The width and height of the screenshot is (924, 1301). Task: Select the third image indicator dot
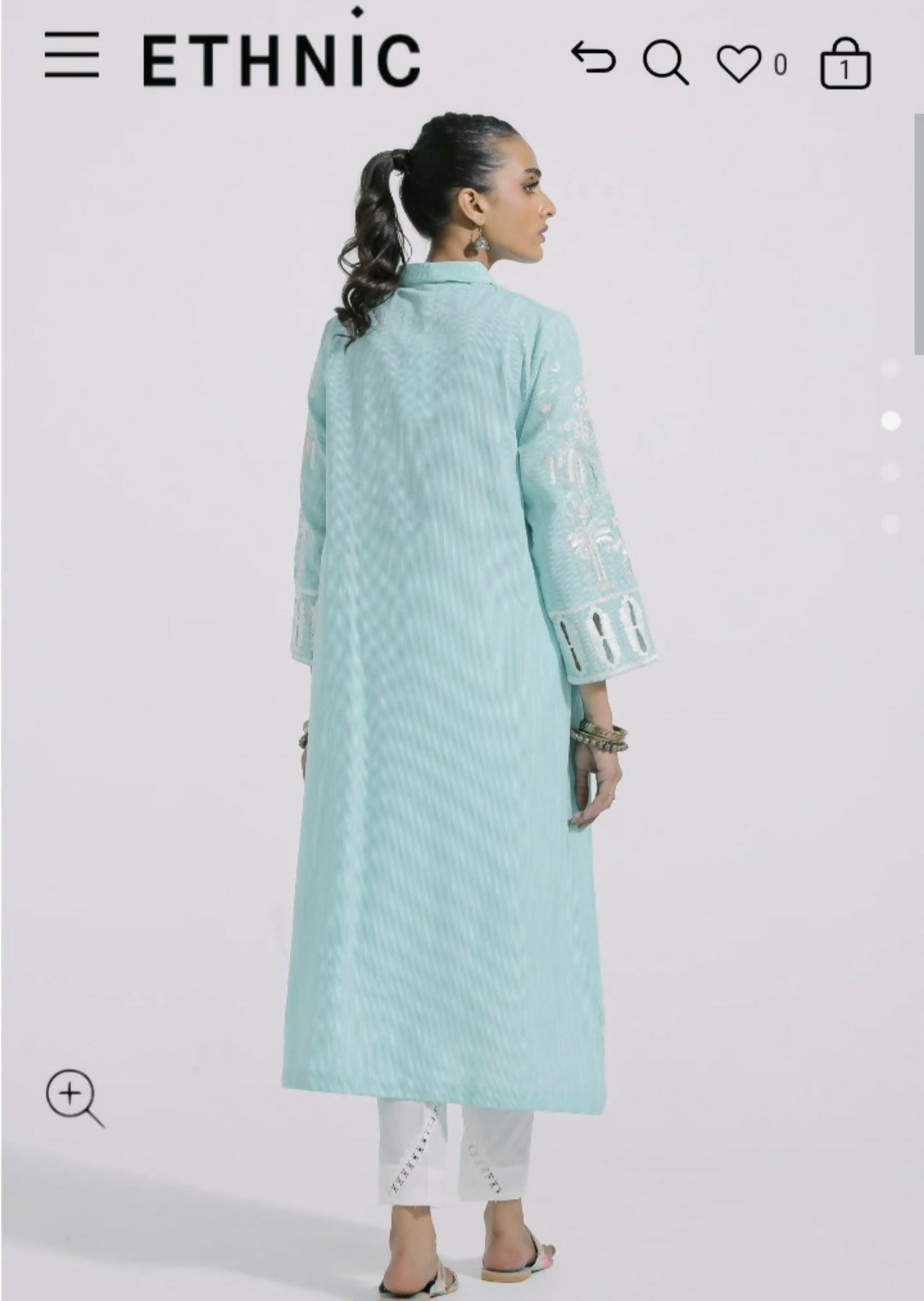[x=891, y=472]
